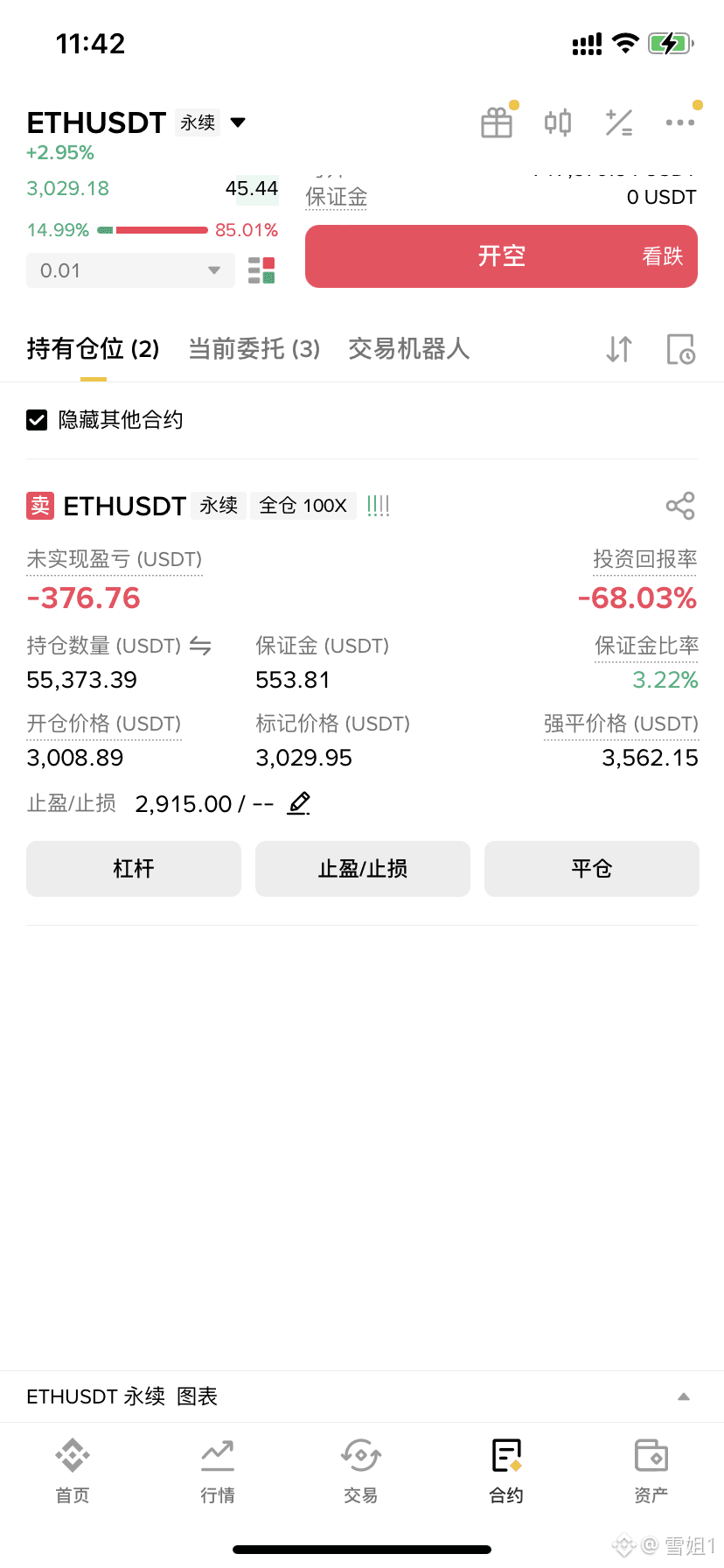Switch to the 资产 assets tab
724x1568 pixels.
tap(651, 1470)
